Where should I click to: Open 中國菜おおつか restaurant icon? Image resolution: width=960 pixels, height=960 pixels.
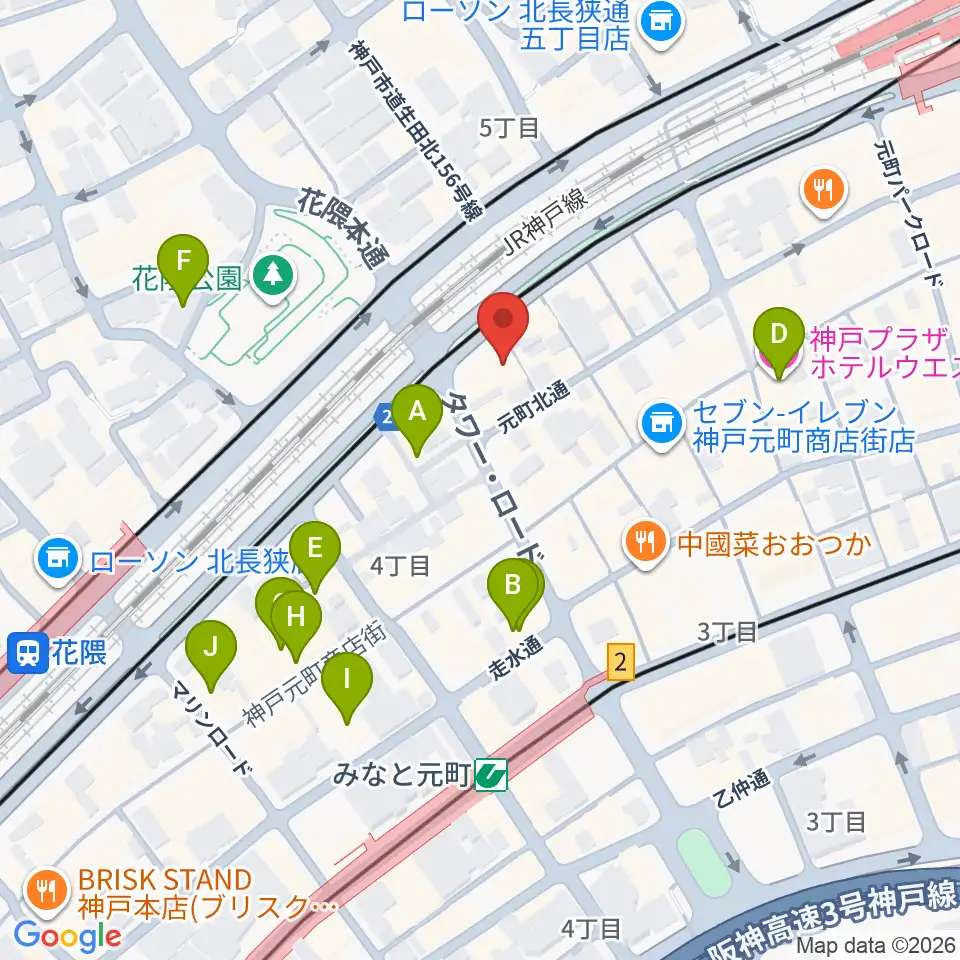(x=645, y=543)
